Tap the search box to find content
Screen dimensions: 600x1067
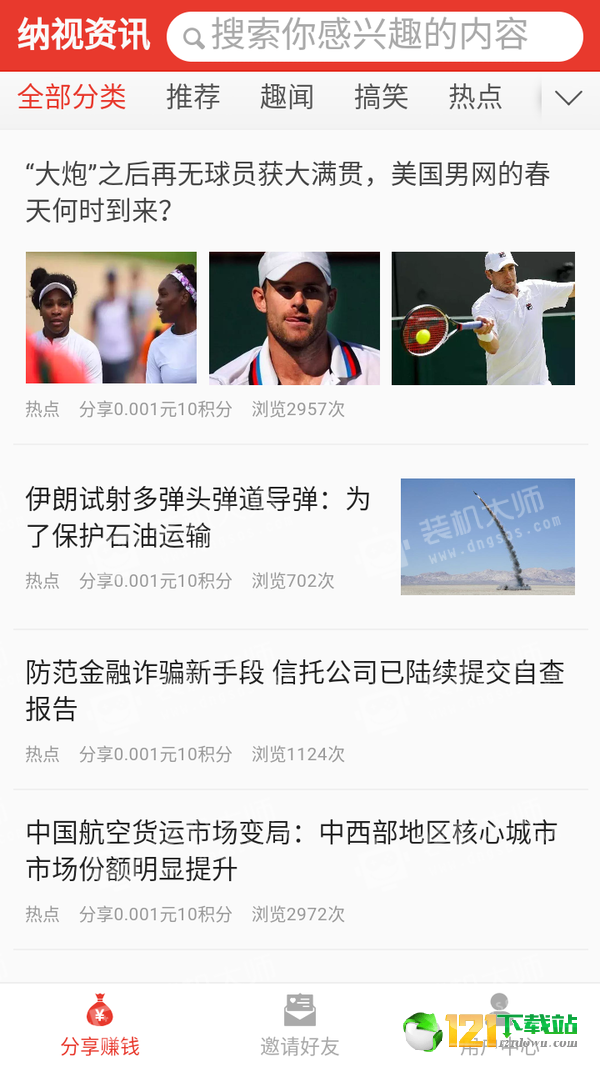pos(374,37)
